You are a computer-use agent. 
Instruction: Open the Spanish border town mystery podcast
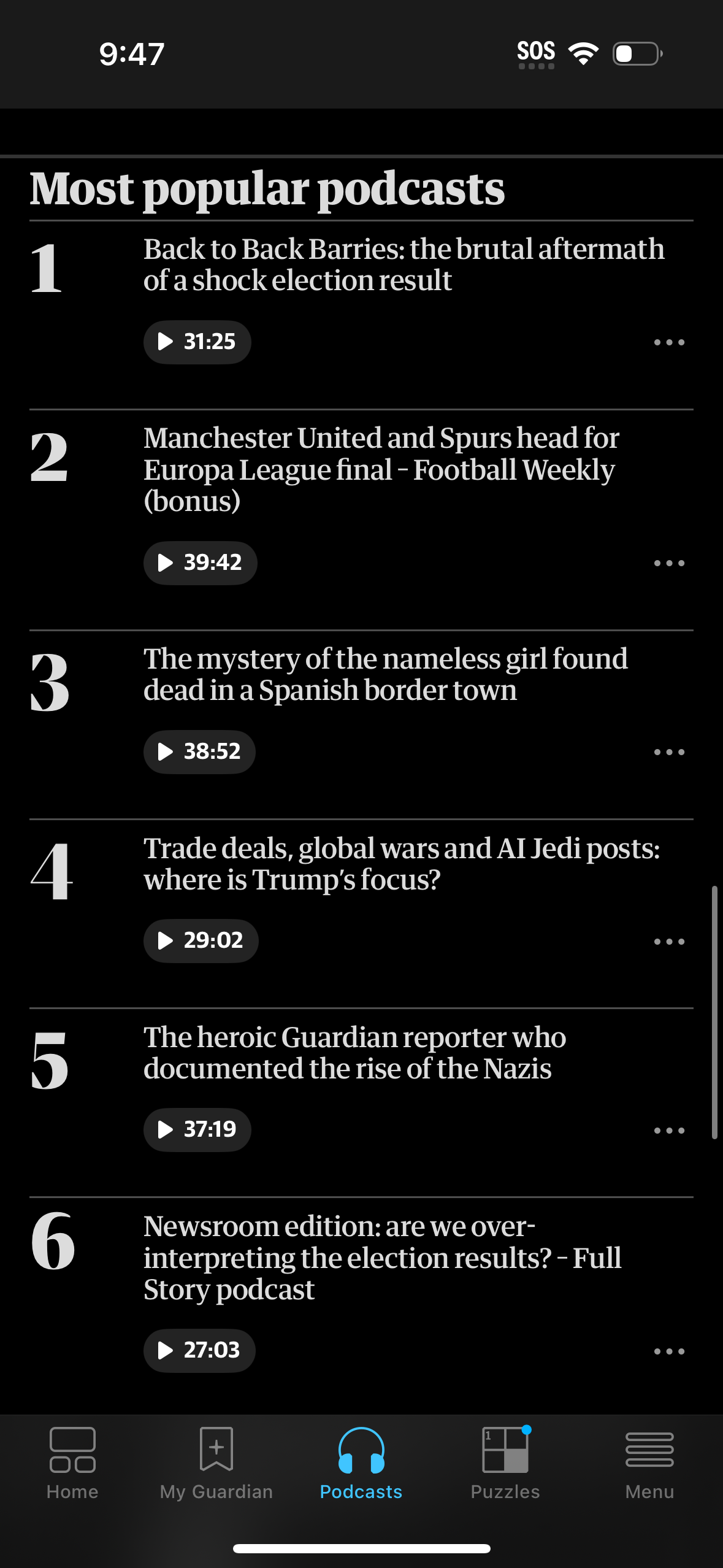tap(385, 674)
